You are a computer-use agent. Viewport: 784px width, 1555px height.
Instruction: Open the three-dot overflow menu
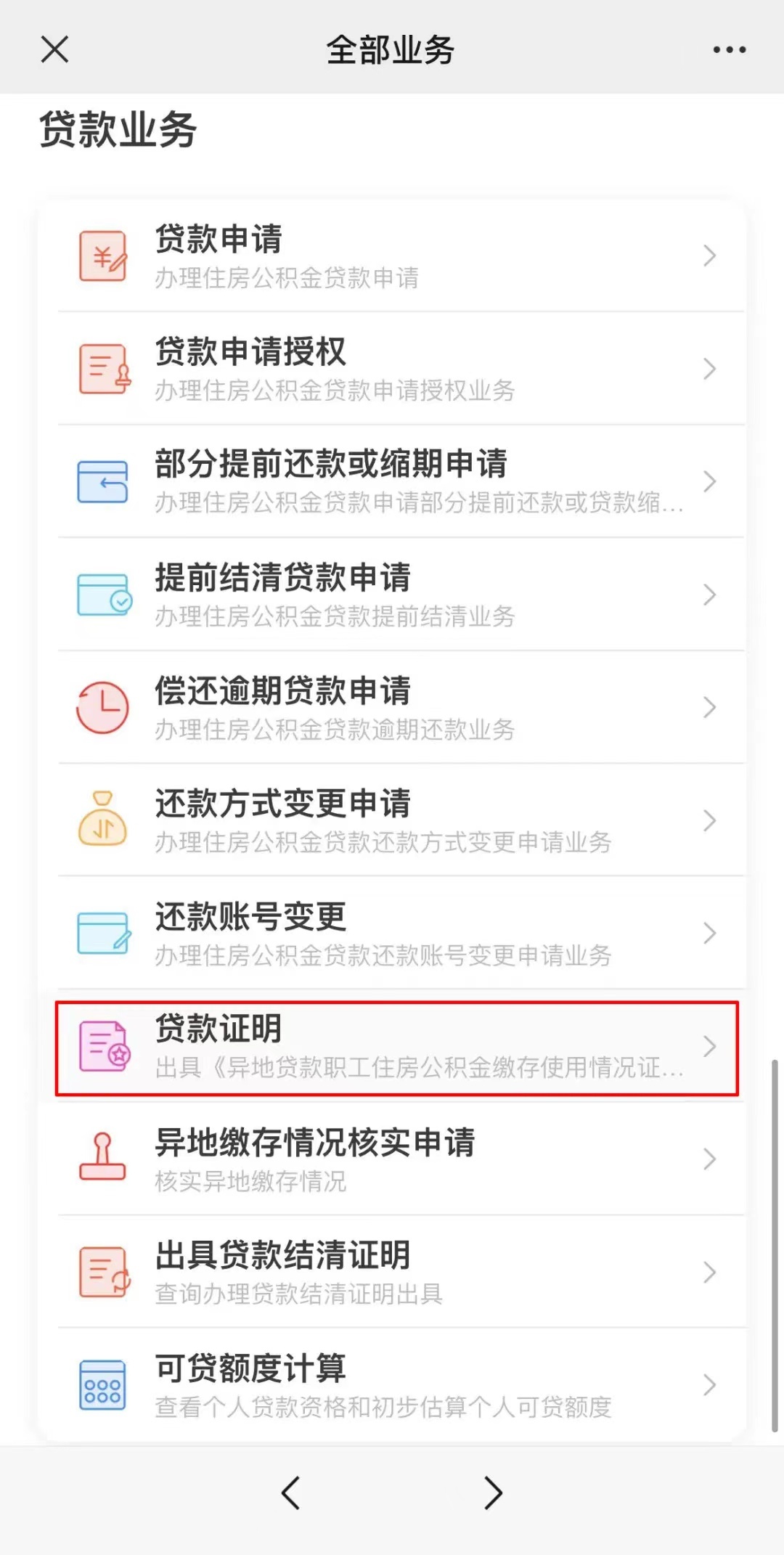click(729, 49)
